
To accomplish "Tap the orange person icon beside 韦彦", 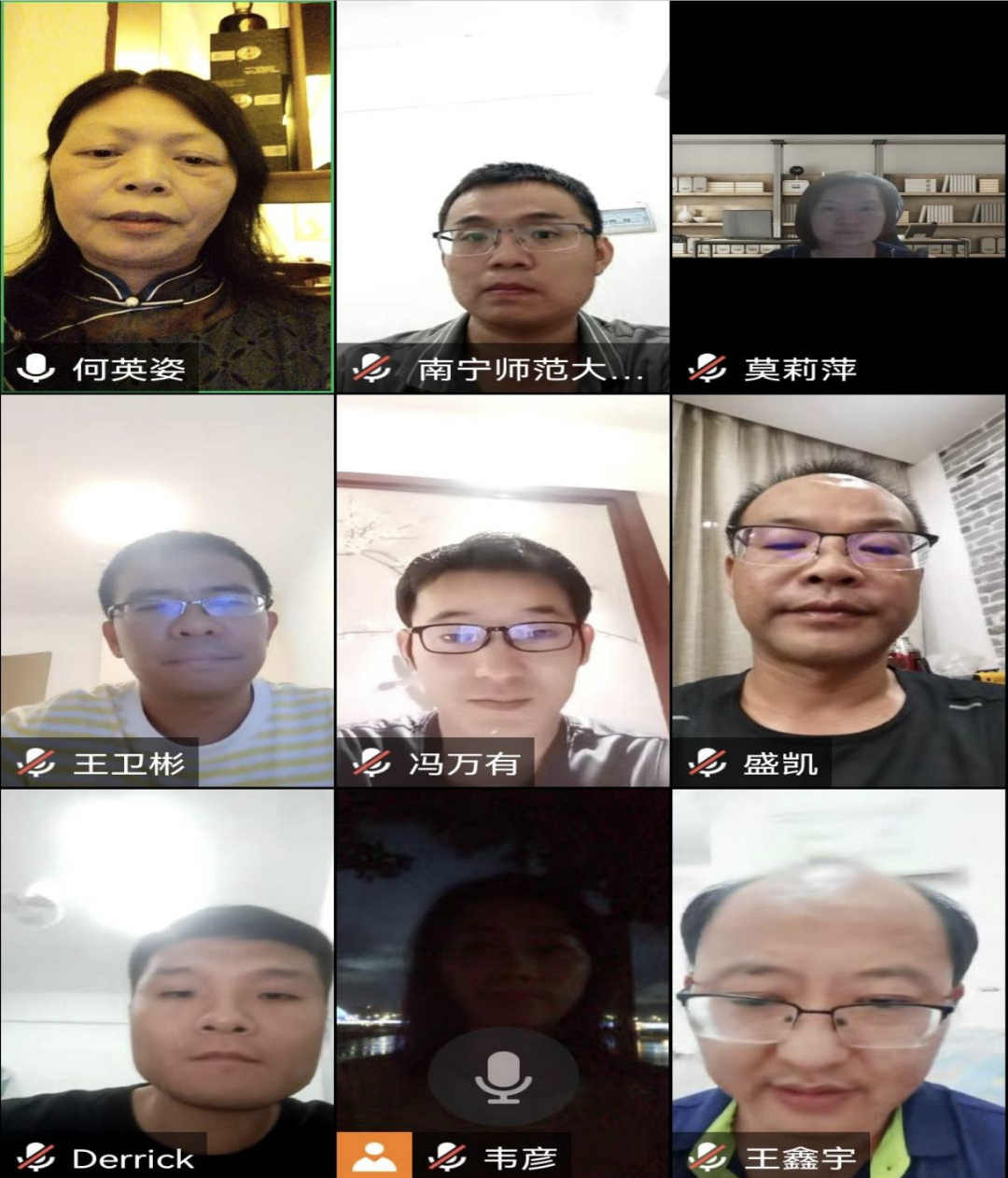I will click(x=374, y=1156).
